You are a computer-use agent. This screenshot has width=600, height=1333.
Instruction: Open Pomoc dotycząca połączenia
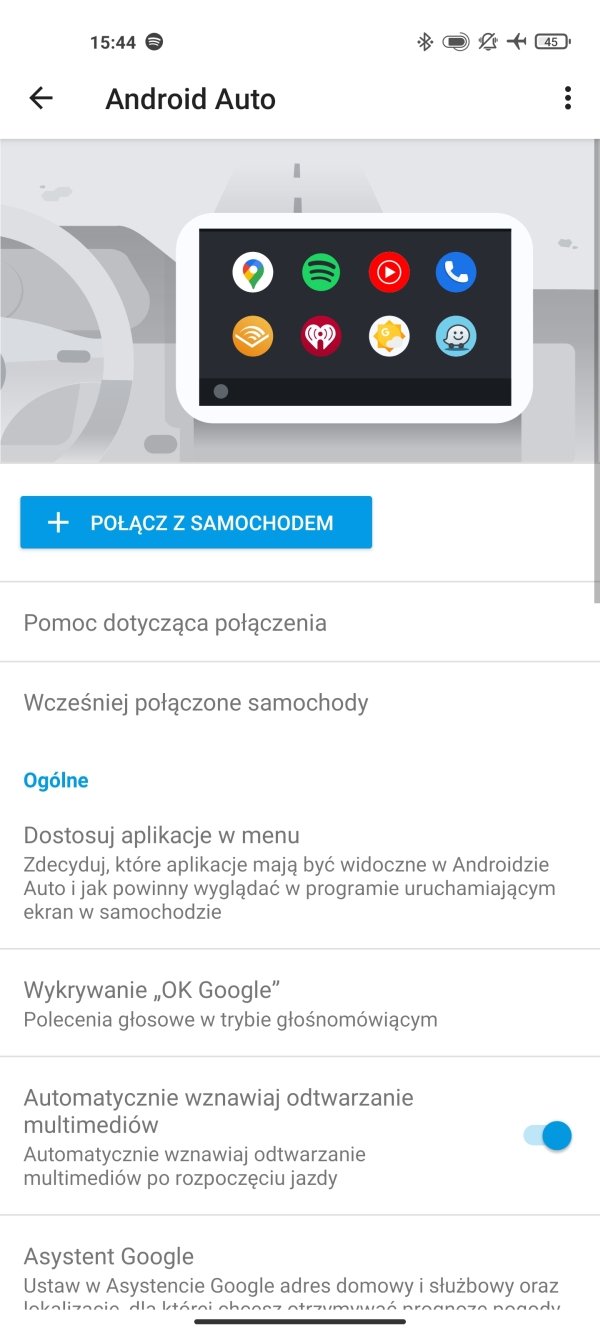[300, 623]
